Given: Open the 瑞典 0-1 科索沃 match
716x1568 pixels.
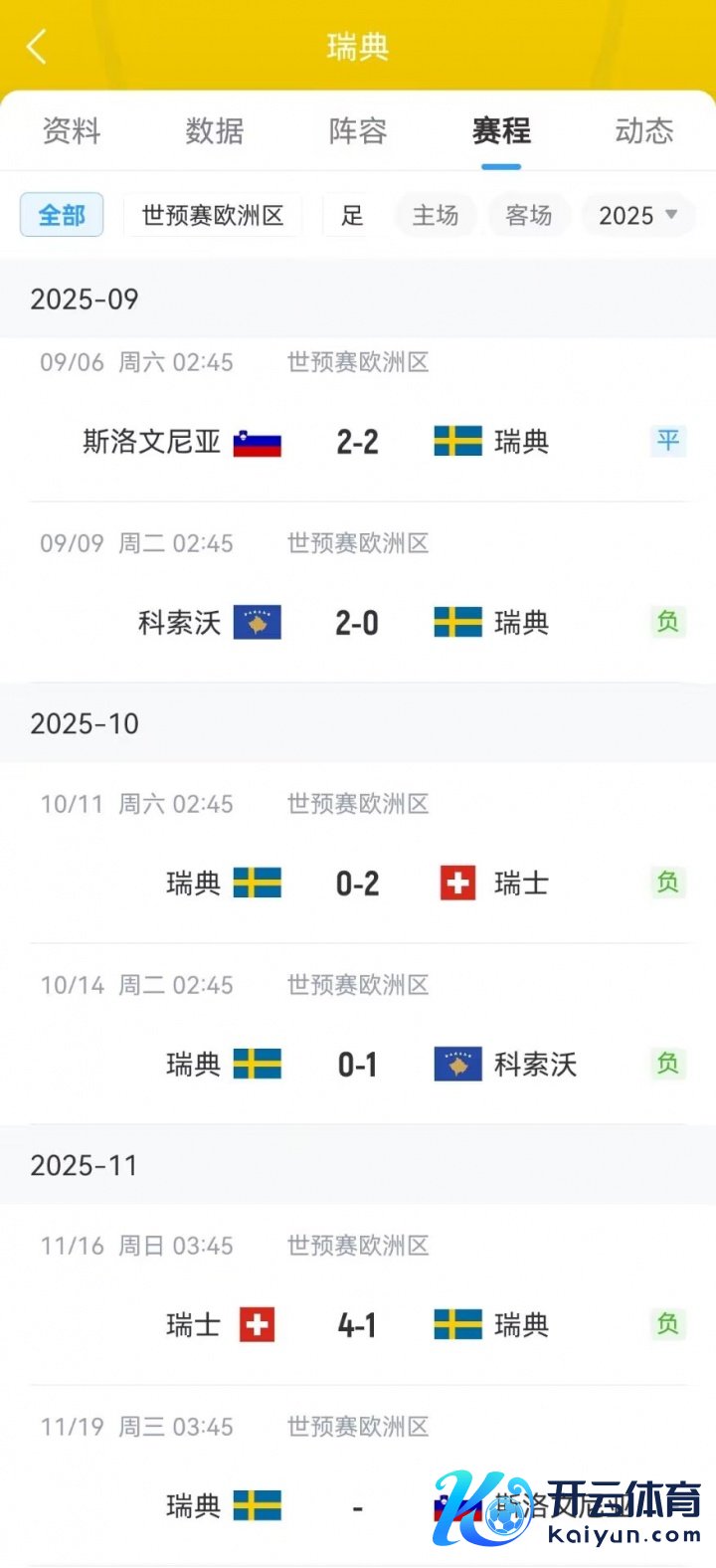Looking at the screenshot, I should (358, 1065).
